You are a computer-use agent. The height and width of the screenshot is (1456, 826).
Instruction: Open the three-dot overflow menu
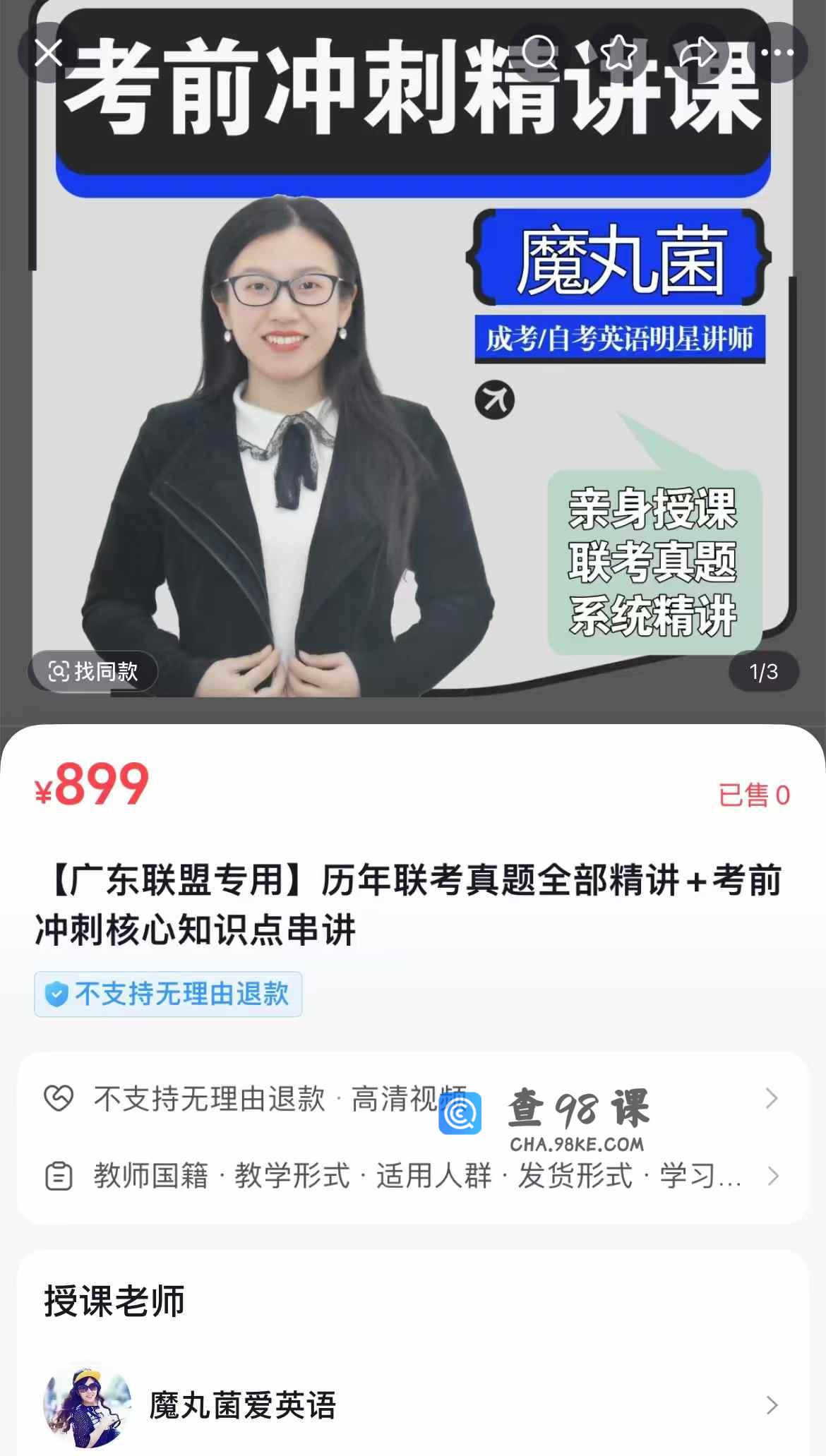[777, 53]
